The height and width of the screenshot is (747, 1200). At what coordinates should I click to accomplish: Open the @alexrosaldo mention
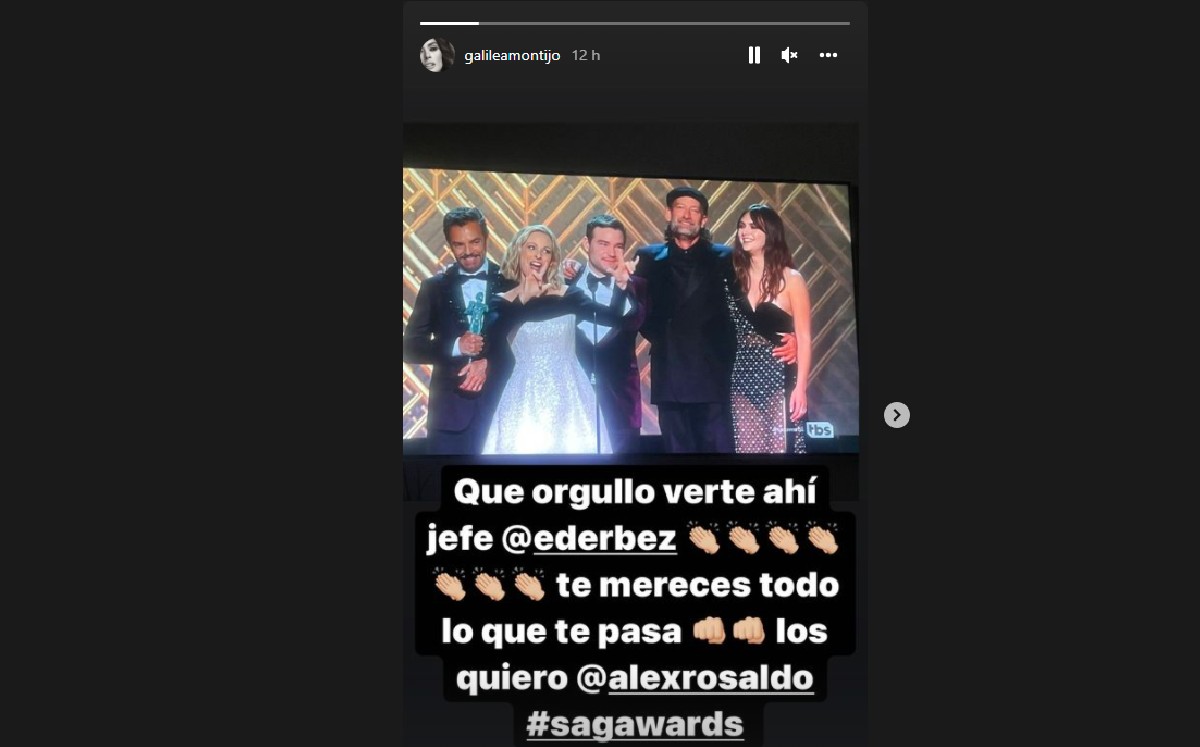[x=696, y=678]
